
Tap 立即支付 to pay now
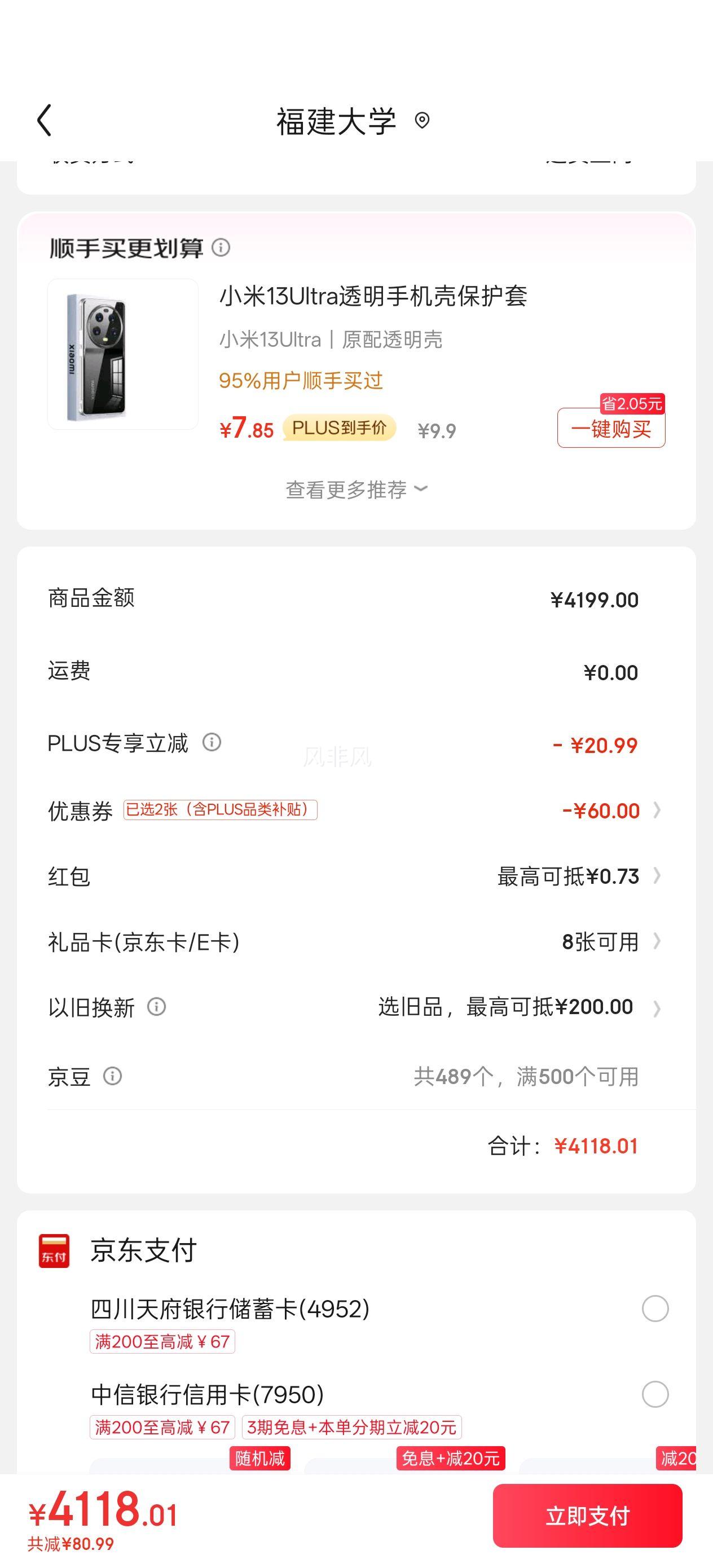pos(587,1516)
